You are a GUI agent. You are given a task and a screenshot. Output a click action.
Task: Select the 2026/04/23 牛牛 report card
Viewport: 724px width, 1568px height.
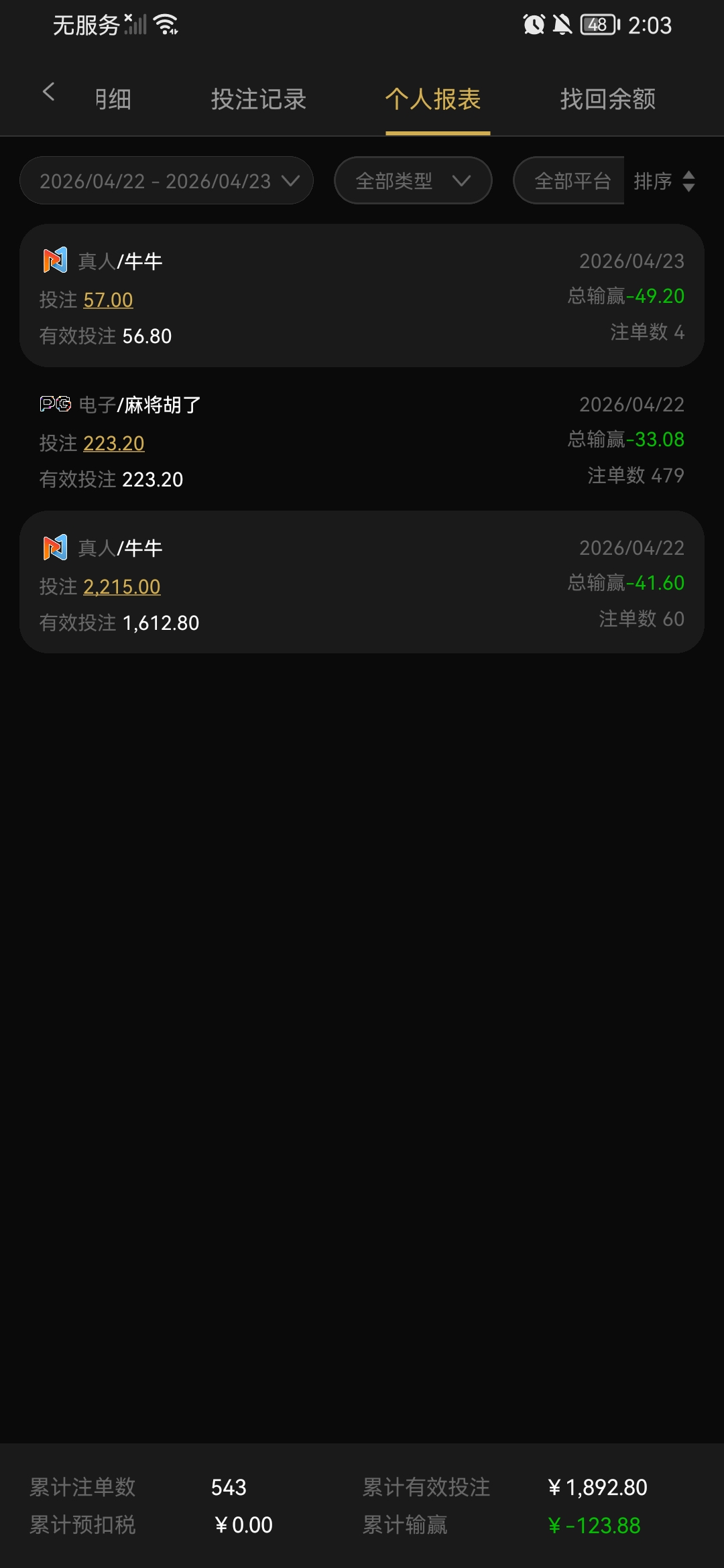(x=362, y=295)
